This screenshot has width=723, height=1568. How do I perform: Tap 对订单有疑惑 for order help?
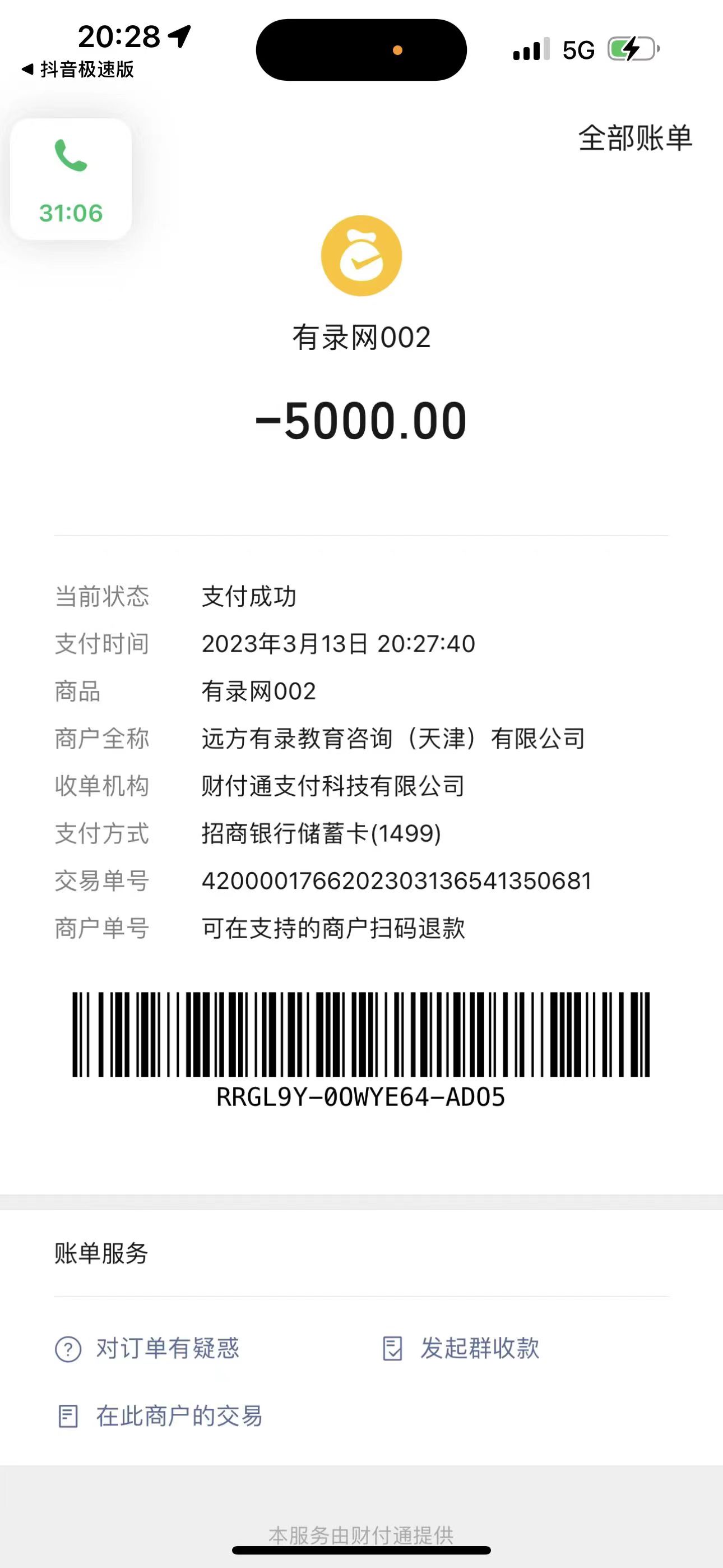(x=147, y=1348)
